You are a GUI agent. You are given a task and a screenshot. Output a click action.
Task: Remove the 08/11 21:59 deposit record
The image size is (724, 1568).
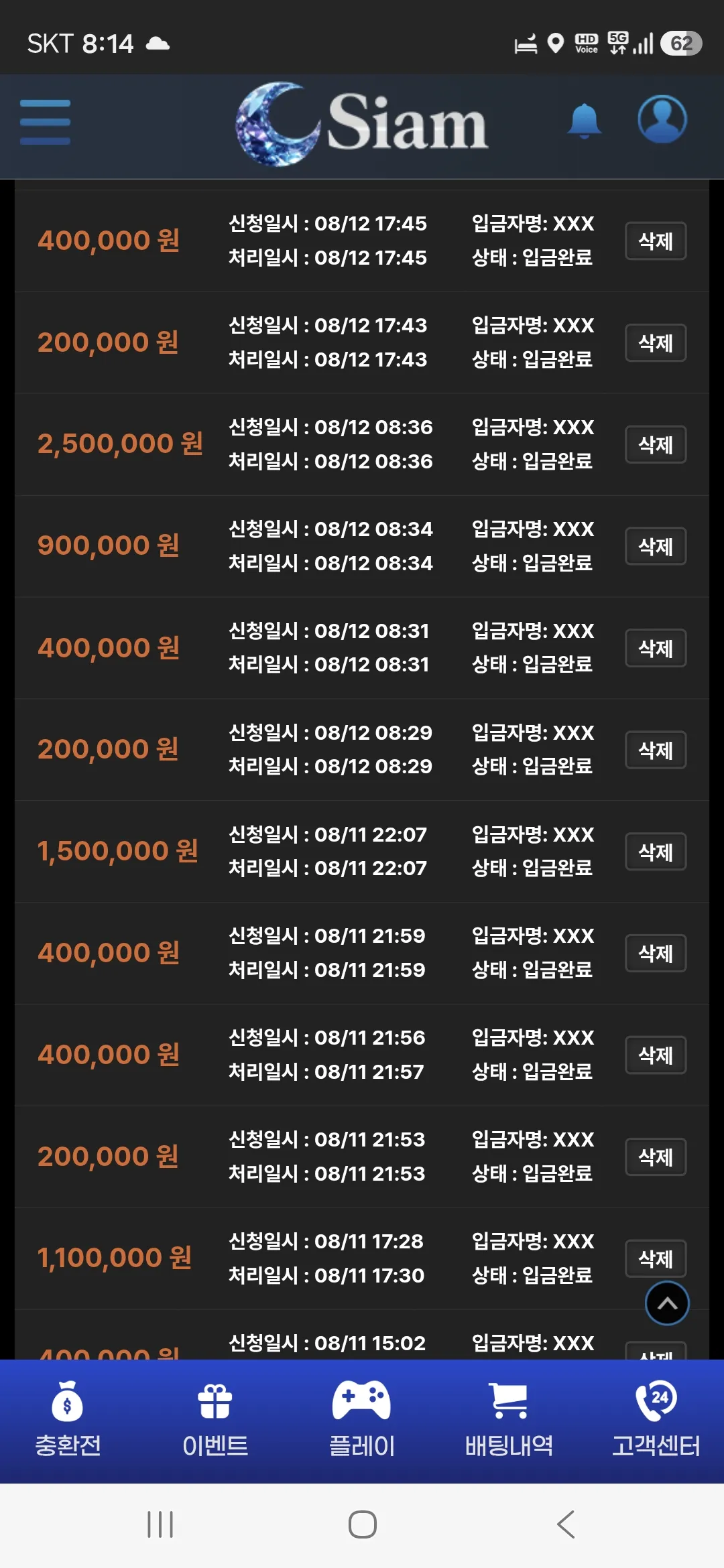656,954
